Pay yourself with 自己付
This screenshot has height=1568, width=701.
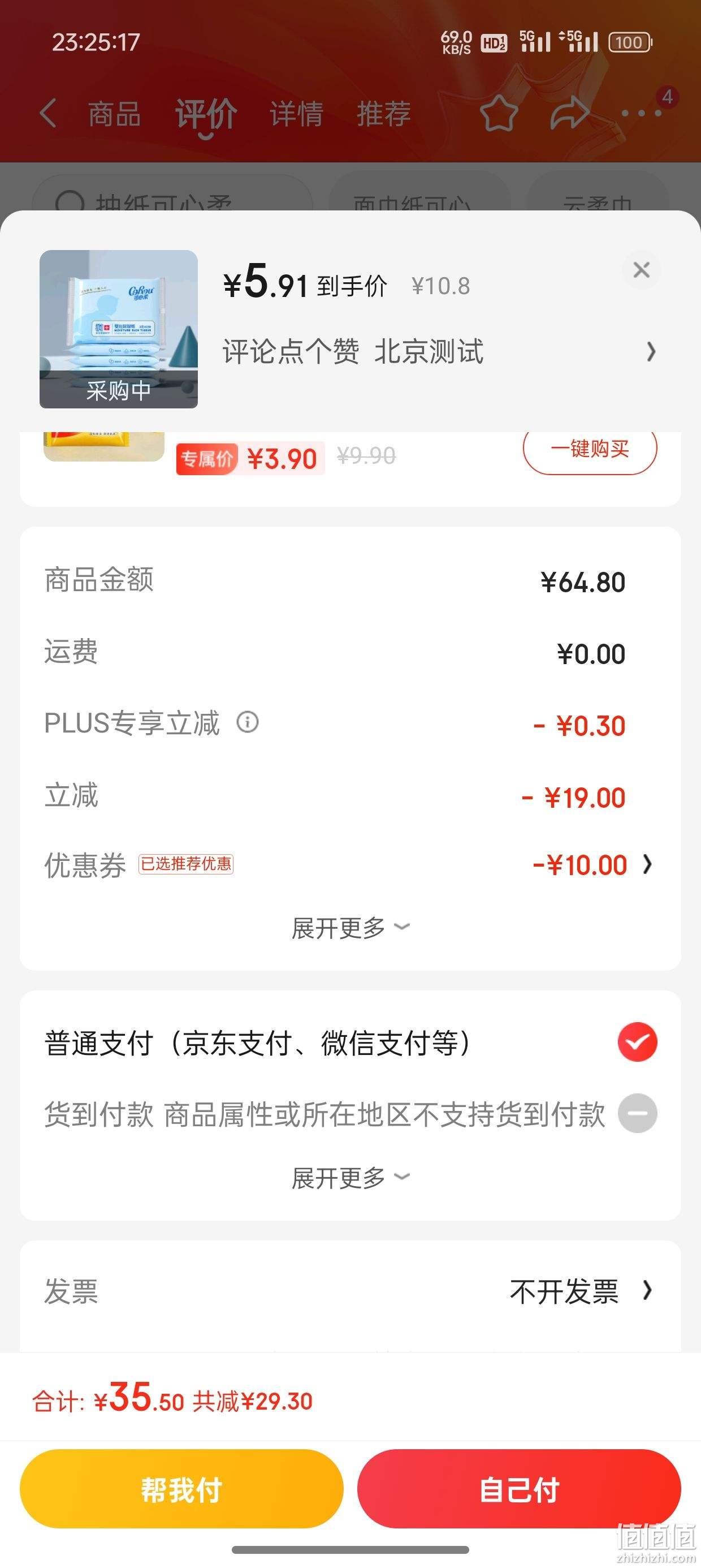tap(519, 1489)
